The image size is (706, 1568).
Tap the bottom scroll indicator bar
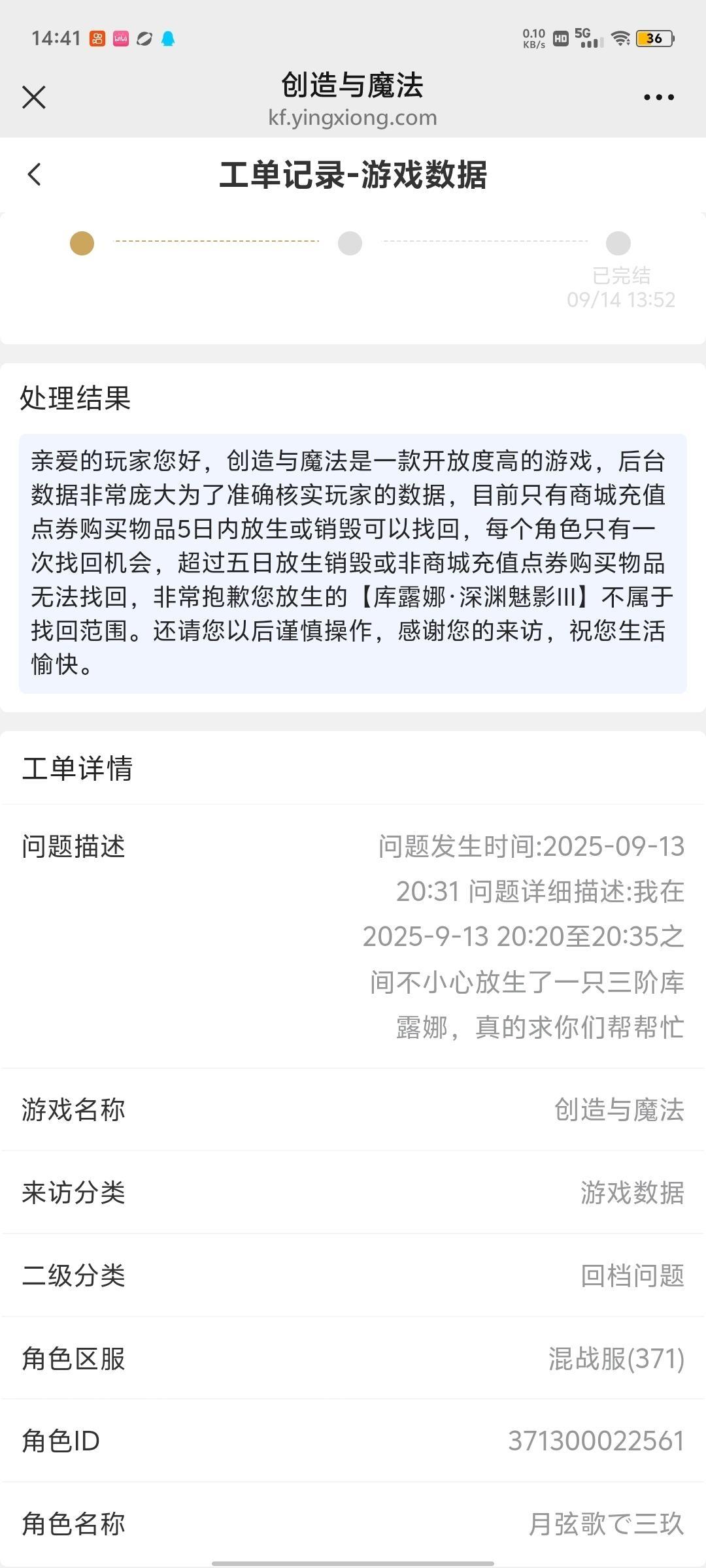point(353,1561)
